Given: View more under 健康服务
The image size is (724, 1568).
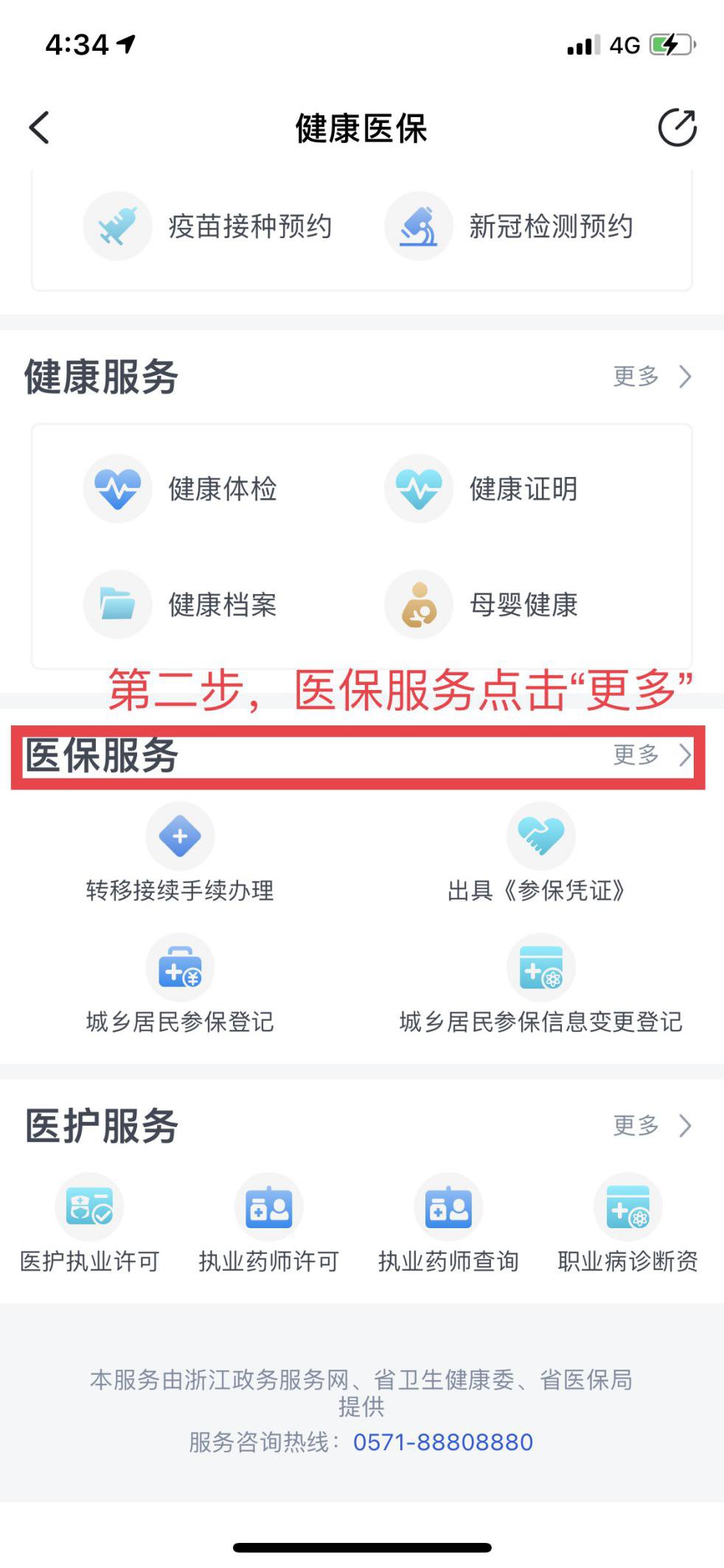Looking at the screenshot, I should point(652,377).
